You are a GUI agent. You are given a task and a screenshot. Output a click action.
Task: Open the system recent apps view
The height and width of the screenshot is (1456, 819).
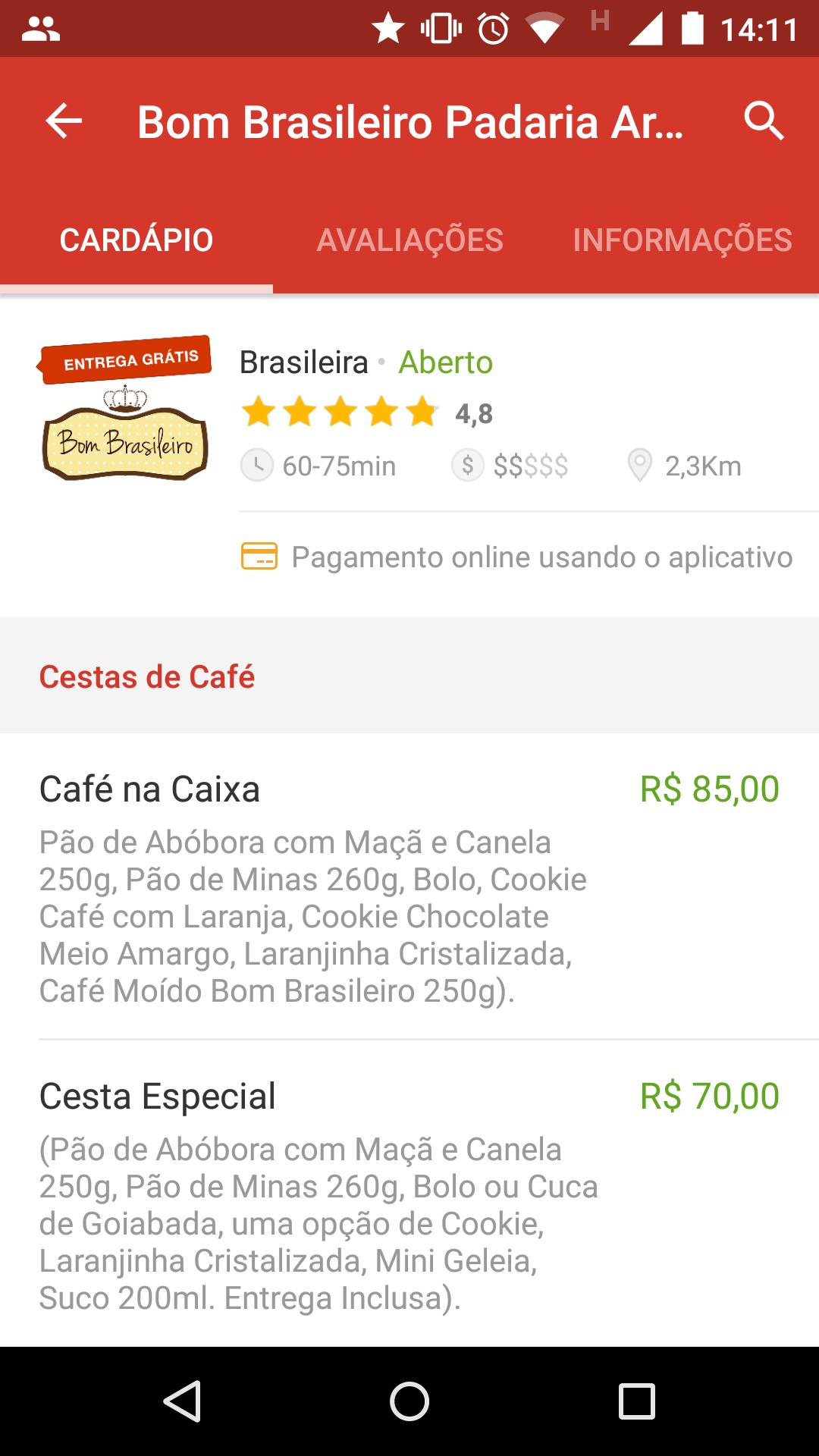click(636, 1401)
